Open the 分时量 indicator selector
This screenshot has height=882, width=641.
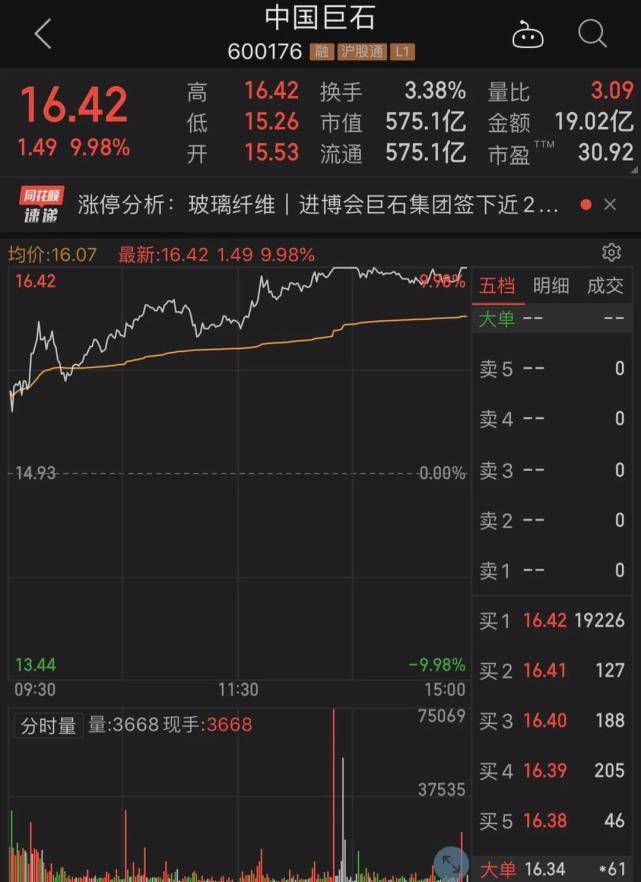coord(49,725)
